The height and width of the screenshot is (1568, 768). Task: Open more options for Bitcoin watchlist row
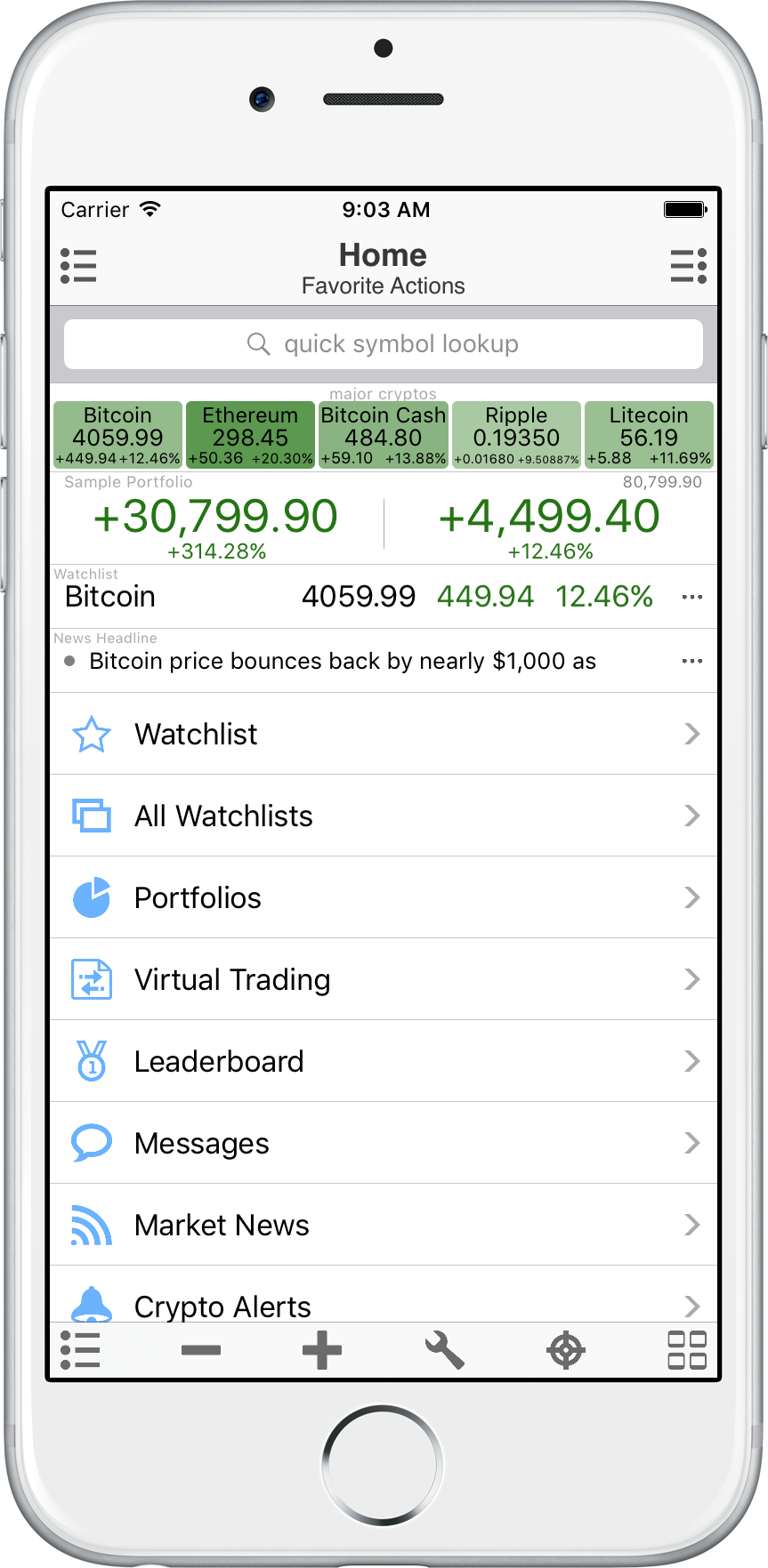(x=692, y=597)
